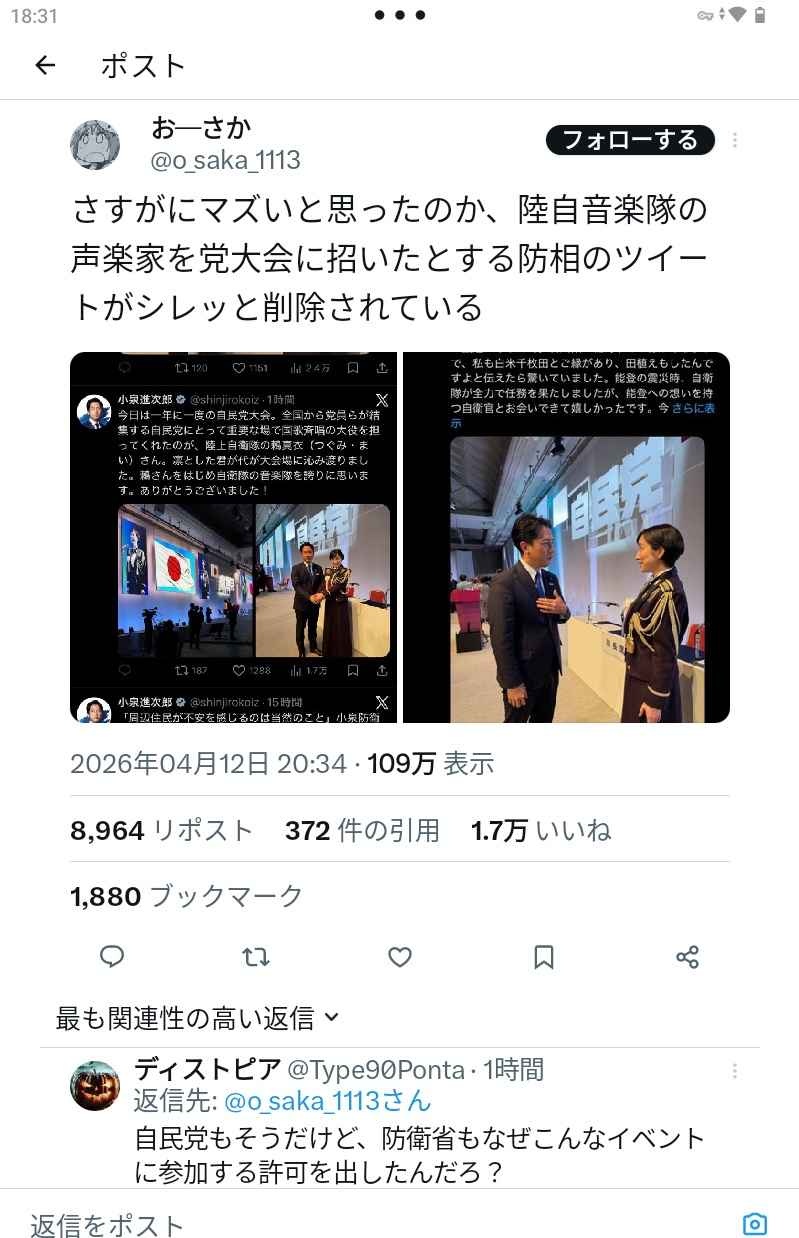Image resolution: width=799 pixels, height=1238 pixels.
Task: View the 1.7万 いいね list
Action: tap(541, 830)
